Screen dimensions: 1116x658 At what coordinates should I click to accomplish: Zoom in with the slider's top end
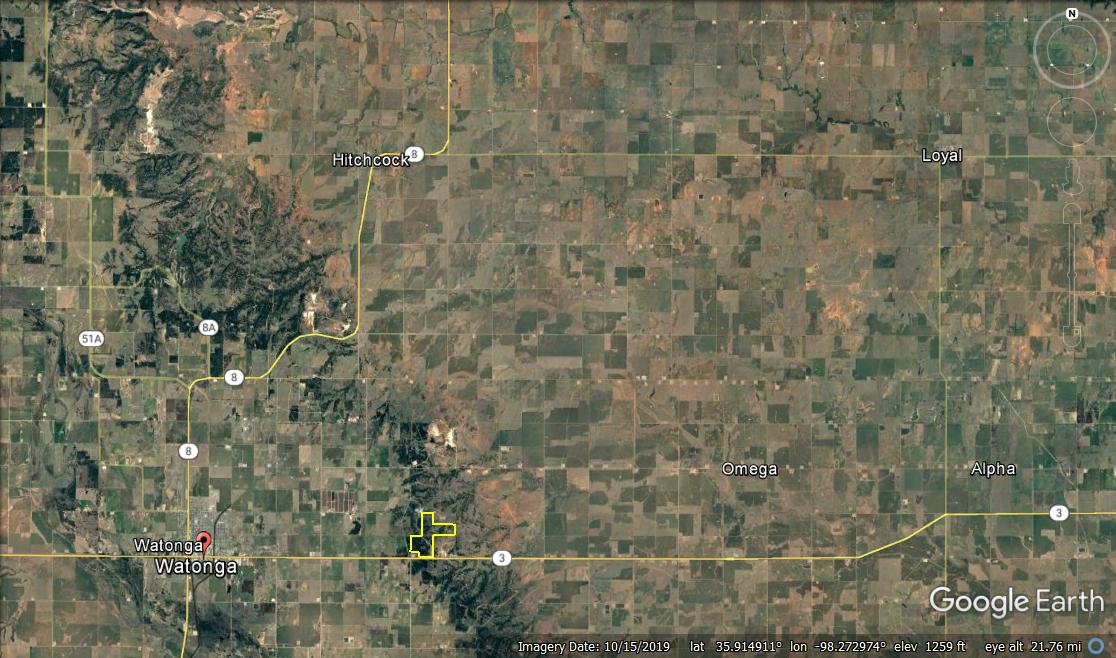(x=1072, y=212)
